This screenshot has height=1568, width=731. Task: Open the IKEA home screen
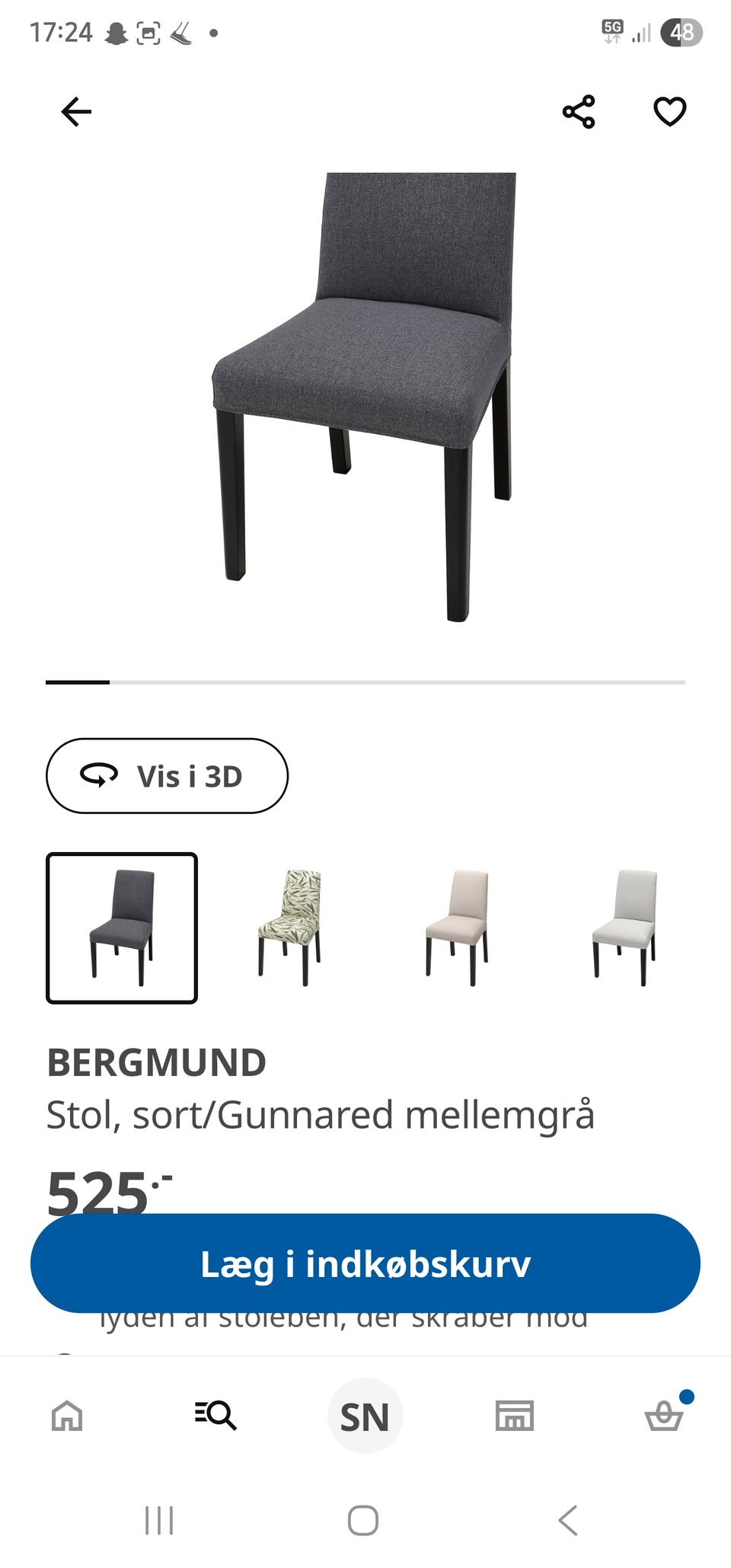tap(66, 1416)
